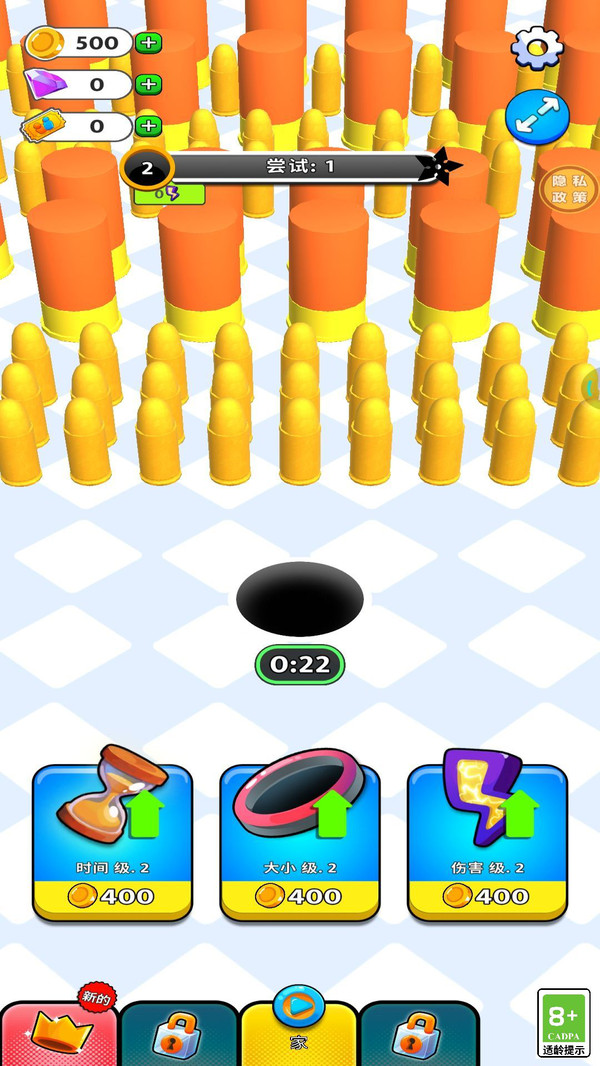Image resolution: width=600 pixels, height=1066 pixels.
Task: Add more tickets
Action: (149, 126)
